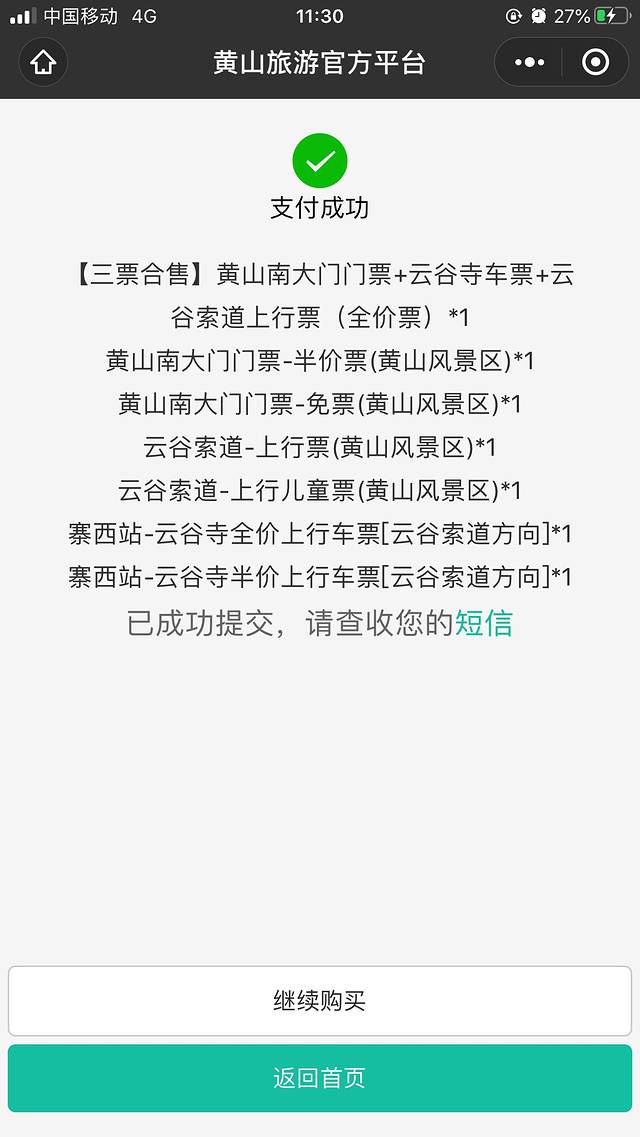
Task: Select the 返回首页 button
Action: click(x=320, y=1078)
